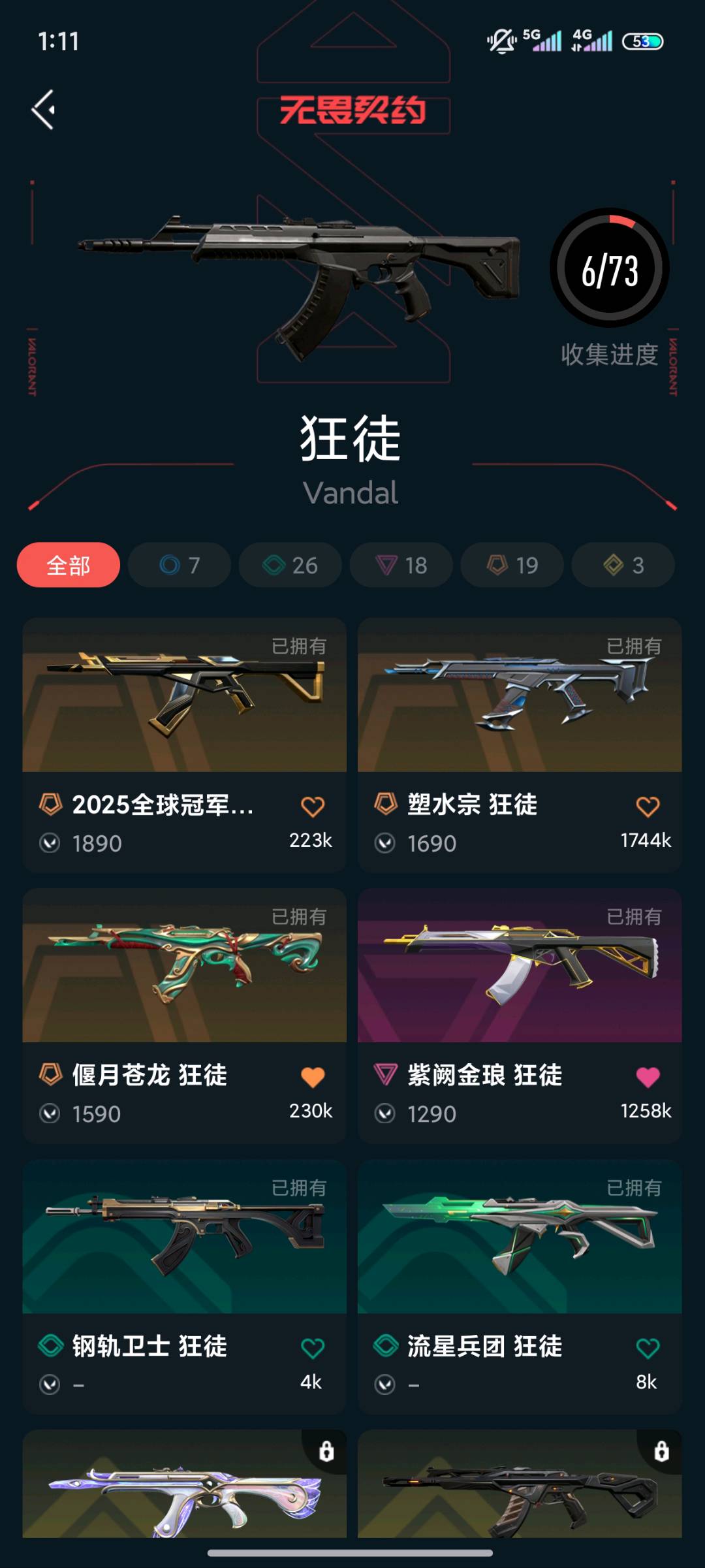Open the 流星兵团 狂徒 skin card
Image resolution: width=705 pixels, height=1568 pixels.
coord(520,1287)
